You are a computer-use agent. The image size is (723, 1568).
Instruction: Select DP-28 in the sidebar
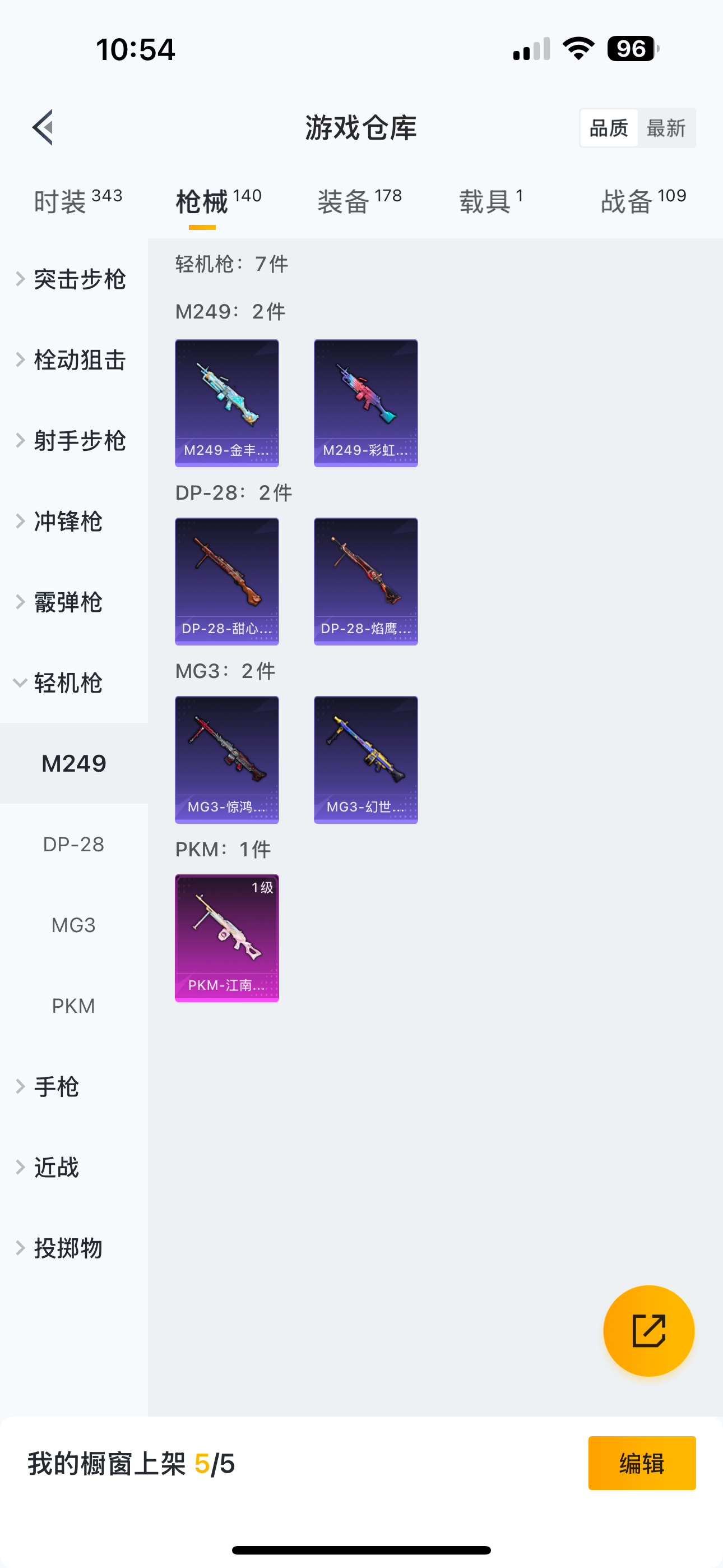[73, 844]
